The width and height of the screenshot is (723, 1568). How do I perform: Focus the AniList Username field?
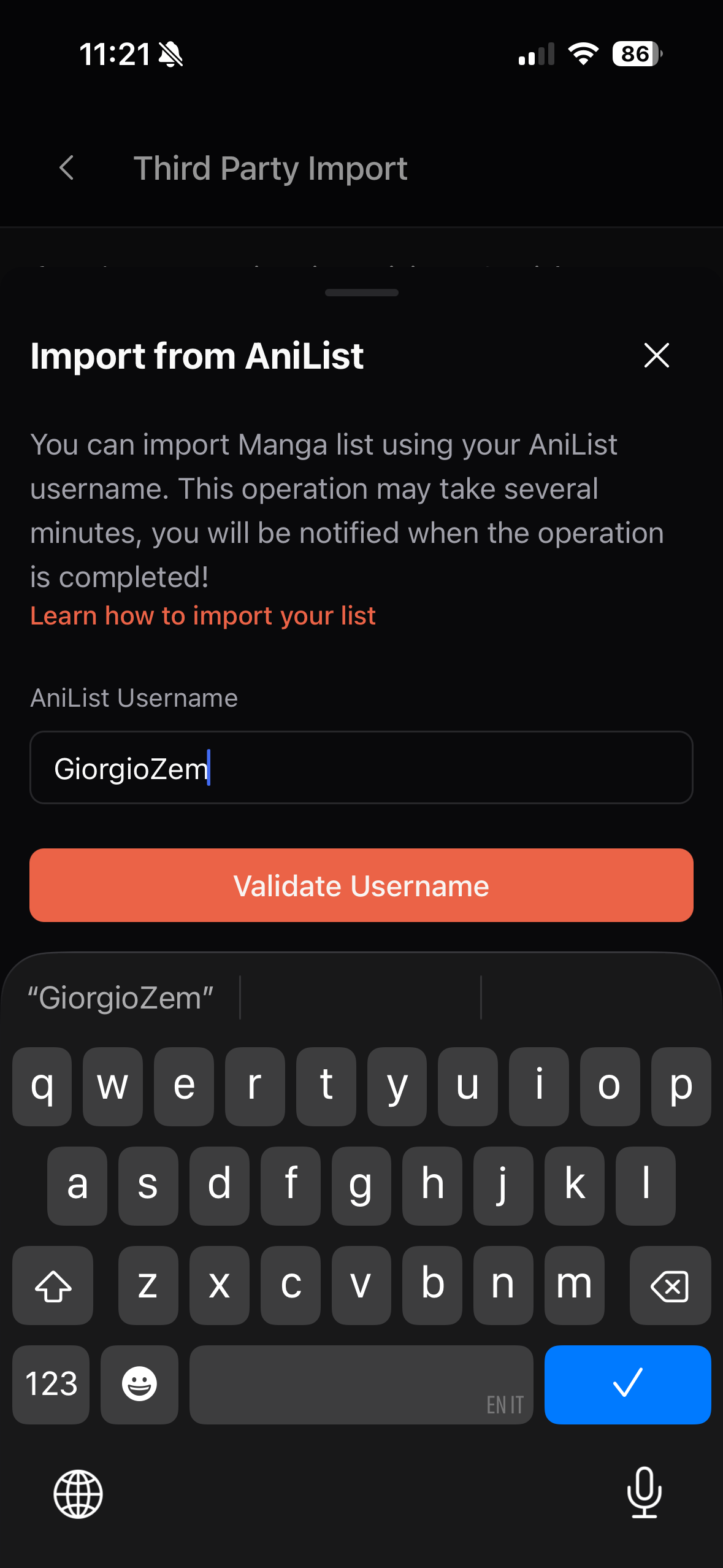[x=361, y=767]
